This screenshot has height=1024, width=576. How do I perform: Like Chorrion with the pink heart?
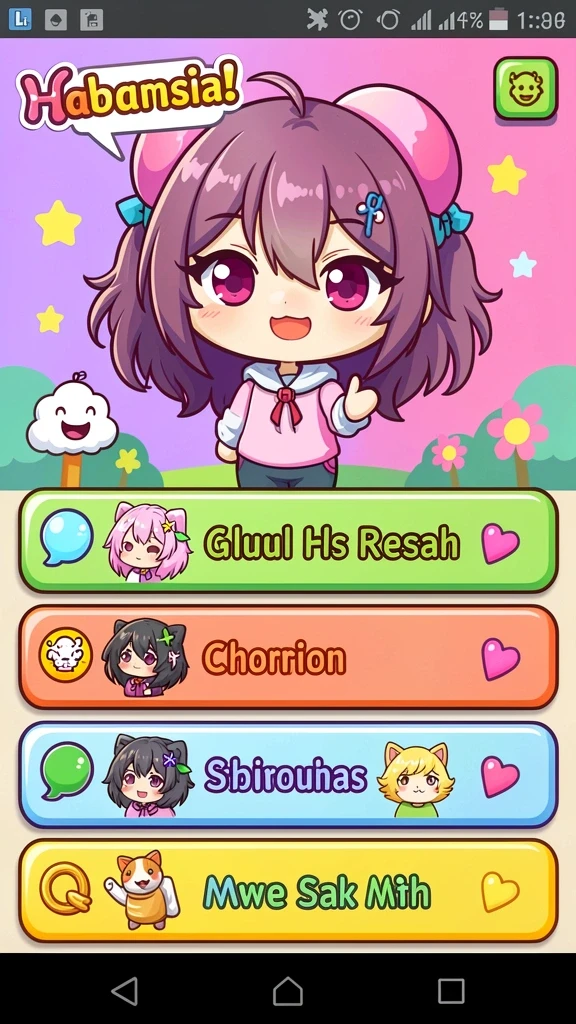click(500, 659)
